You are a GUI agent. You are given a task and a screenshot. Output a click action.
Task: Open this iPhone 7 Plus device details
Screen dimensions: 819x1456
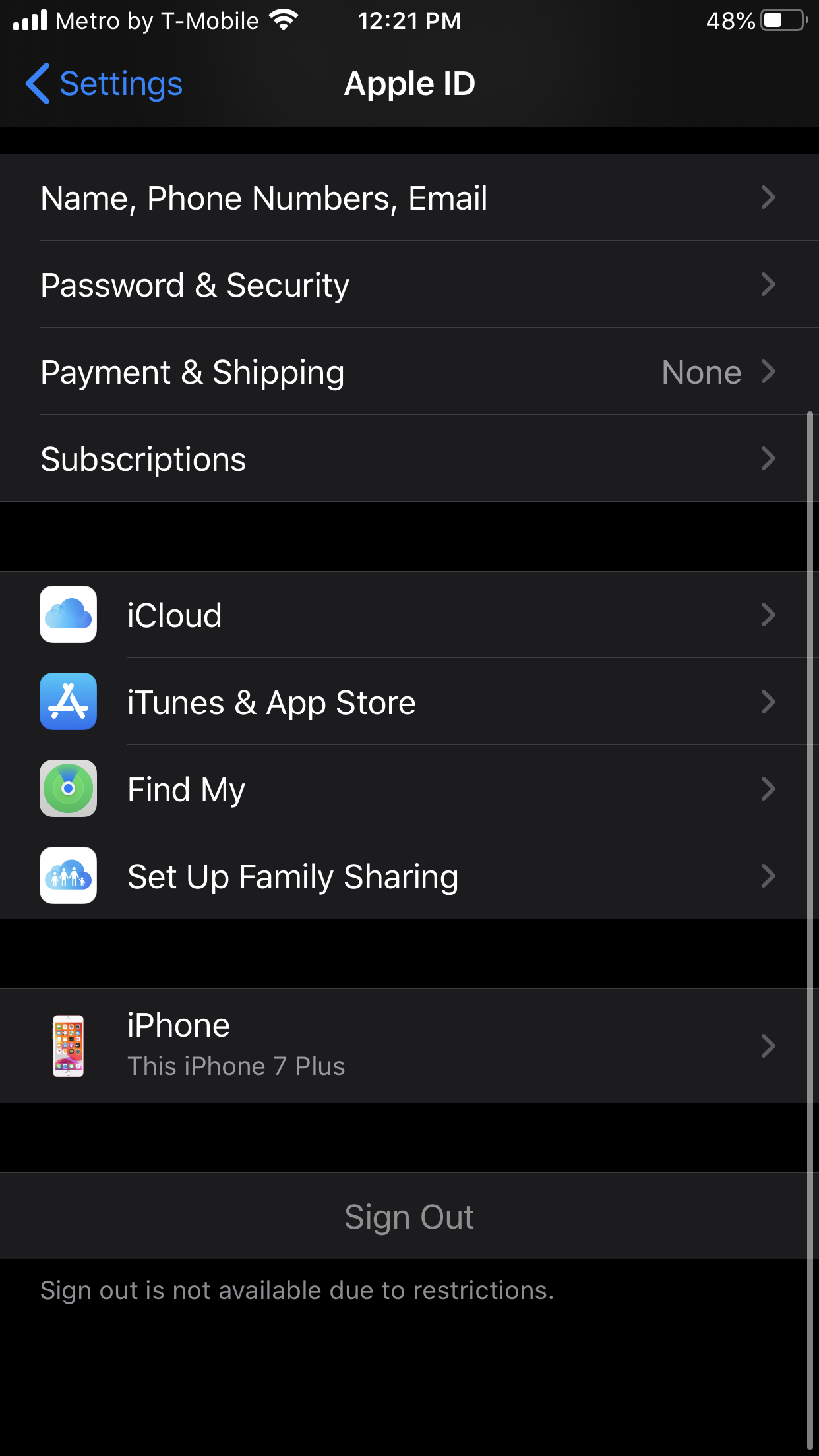(x=409, y=1045)
